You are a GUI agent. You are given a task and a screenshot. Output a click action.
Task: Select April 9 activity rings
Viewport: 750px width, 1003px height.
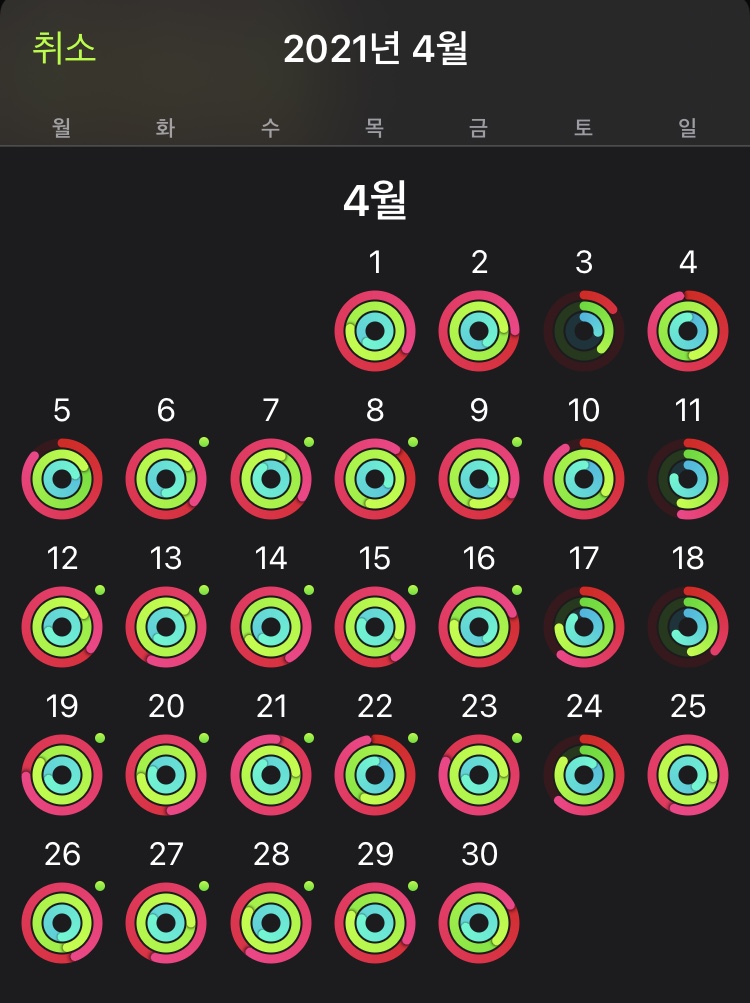point(479,479)
